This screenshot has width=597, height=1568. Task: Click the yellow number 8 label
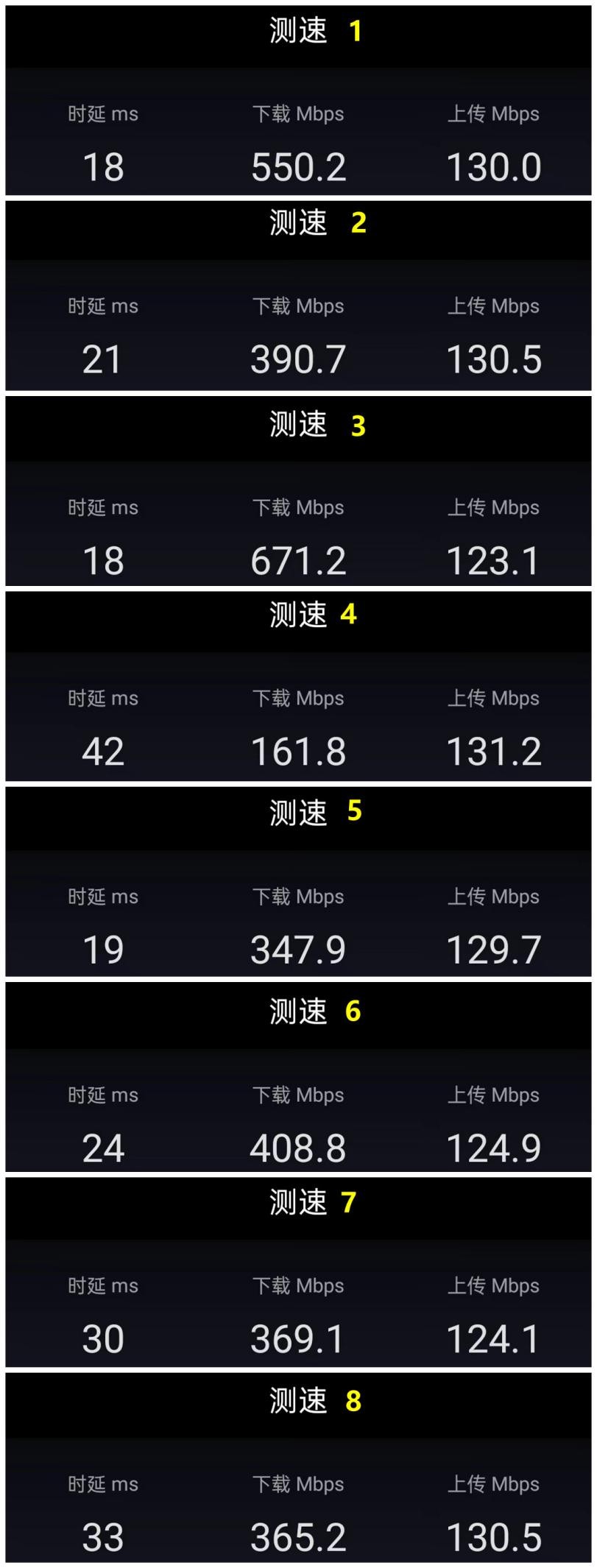[x=353, y=1400]
